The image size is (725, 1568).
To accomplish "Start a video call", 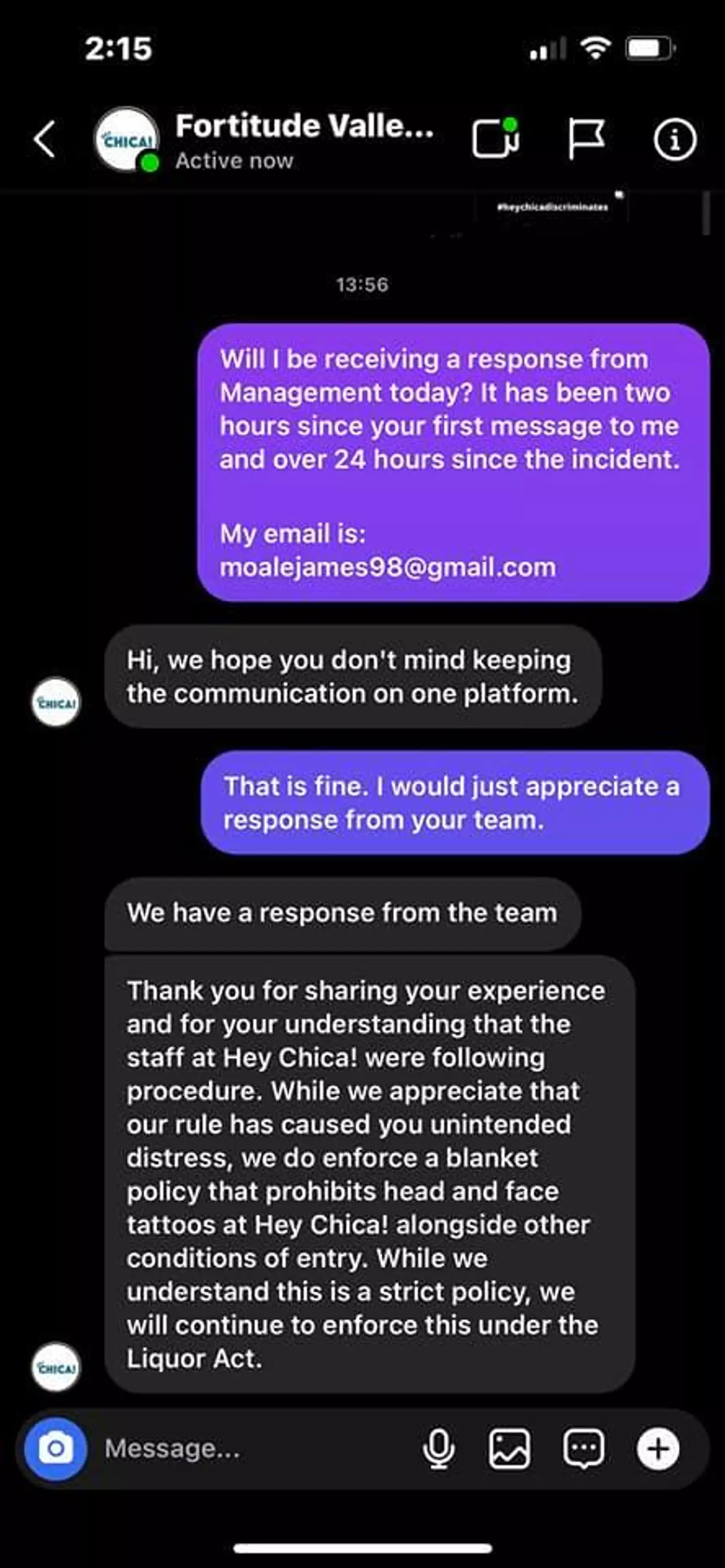I will click(x=495, y=139).
